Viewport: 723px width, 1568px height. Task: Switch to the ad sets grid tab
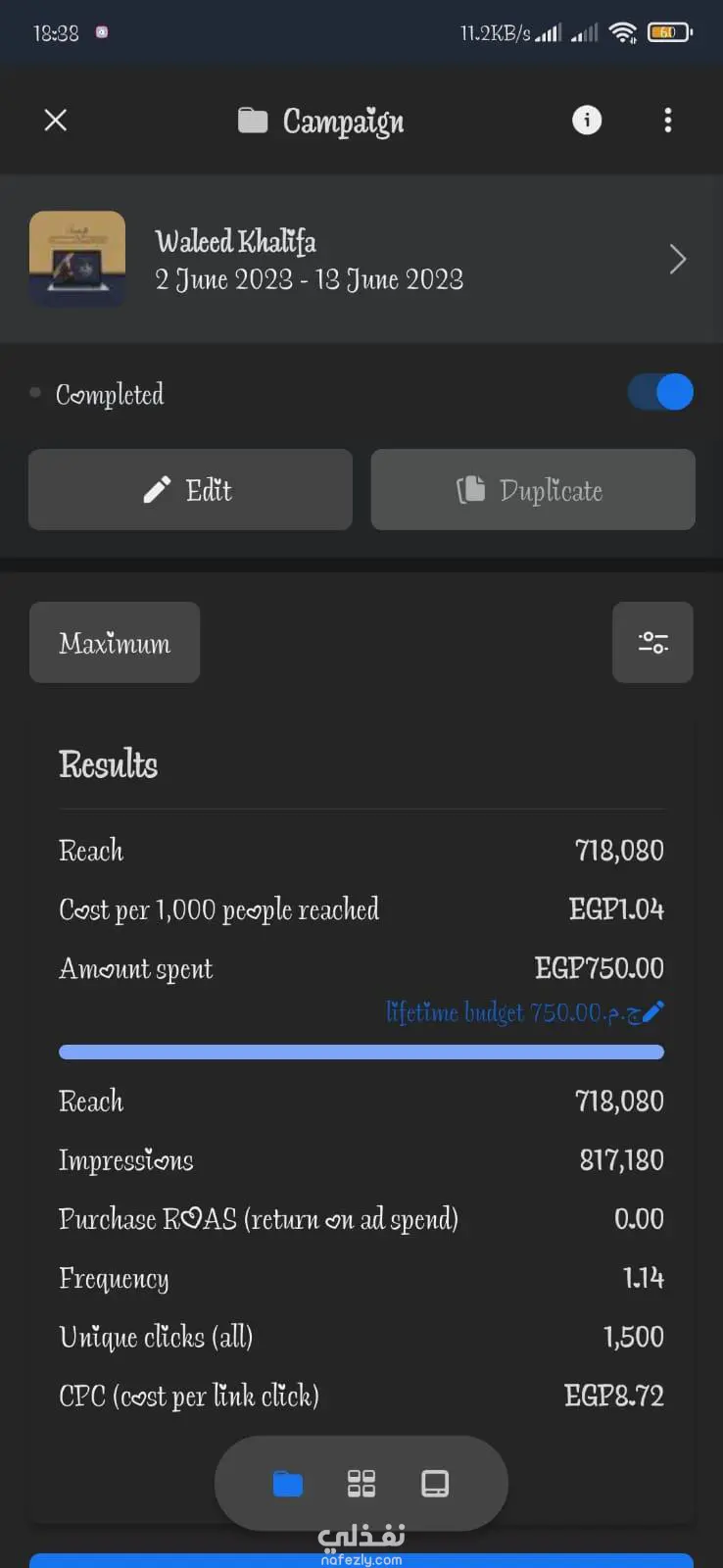point(361,1484)
